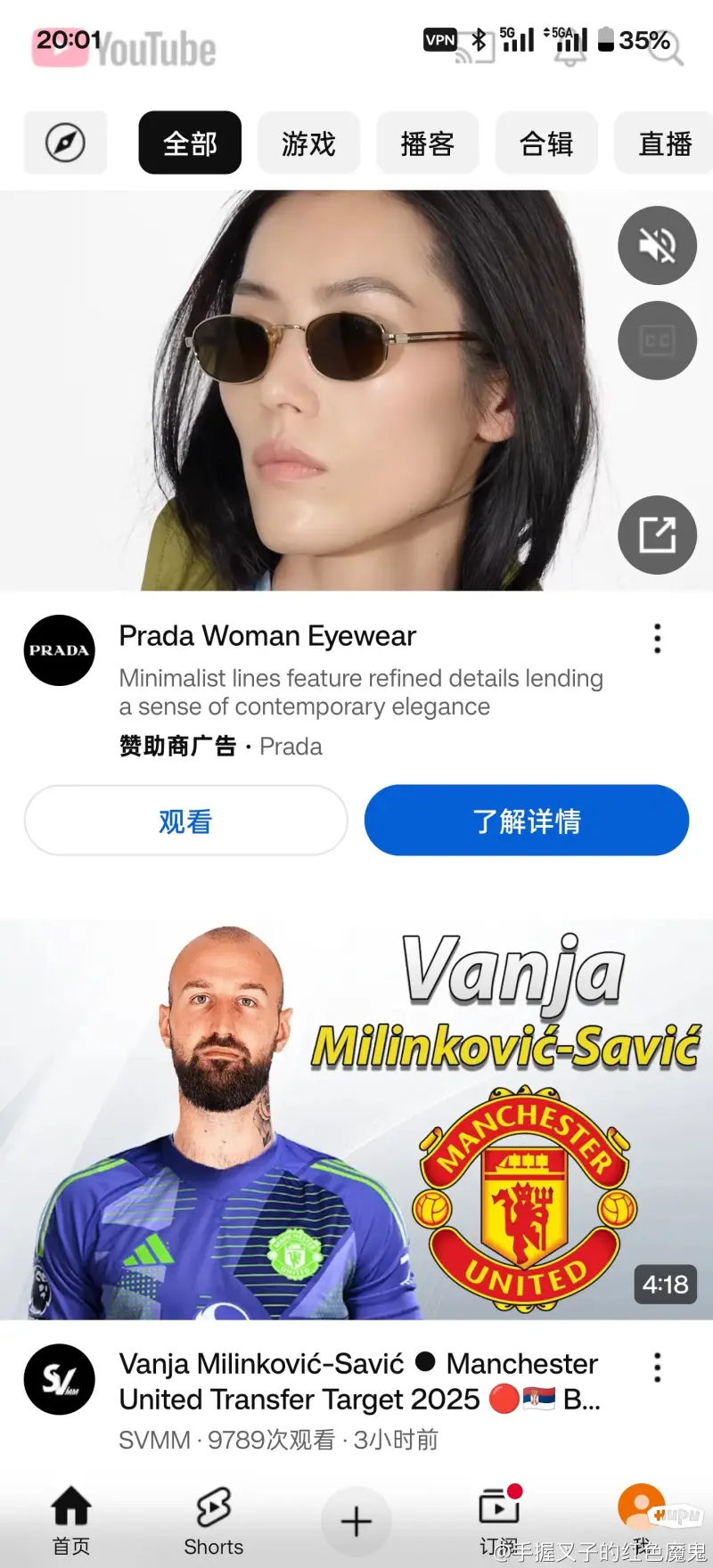
Task: Open the 订阅 subscriptions tab
Action: (499, 1520)
